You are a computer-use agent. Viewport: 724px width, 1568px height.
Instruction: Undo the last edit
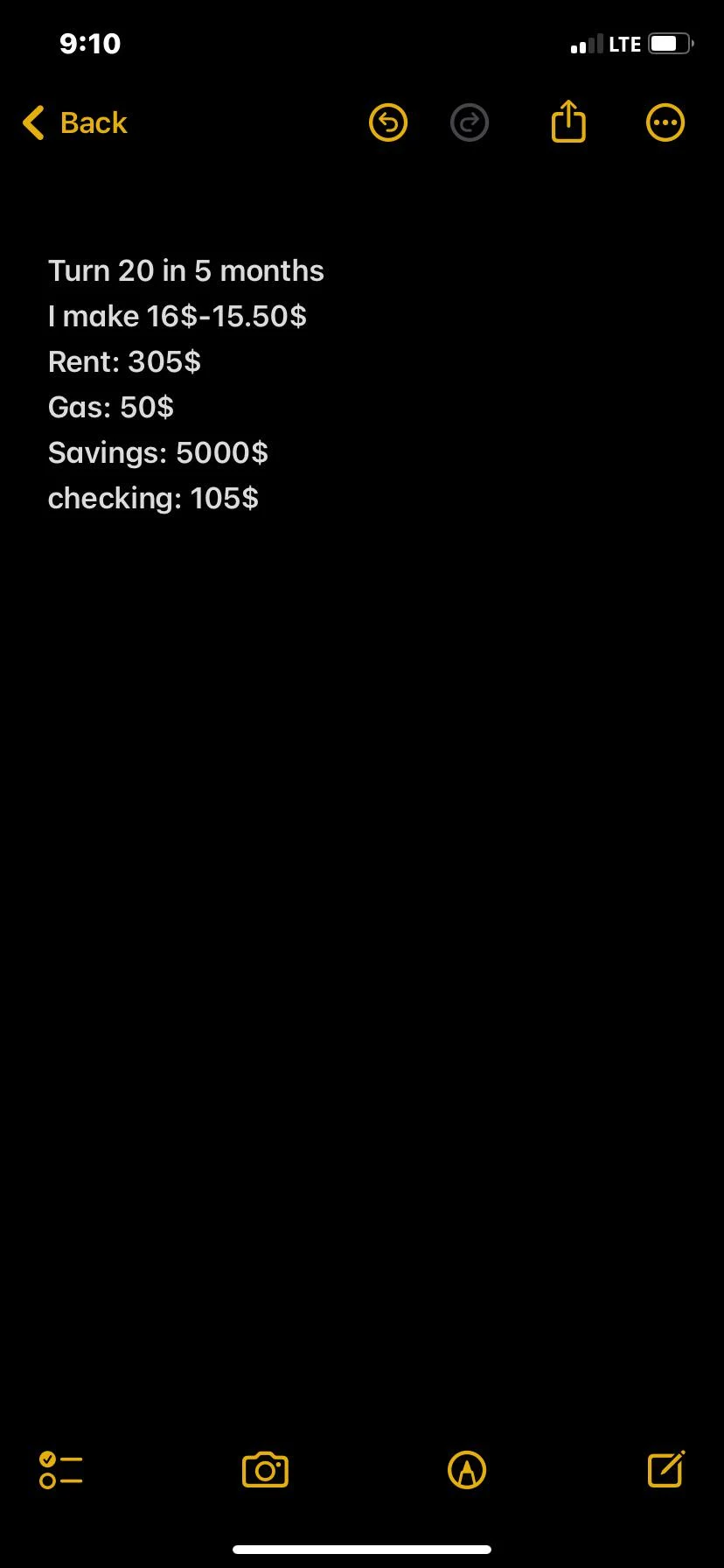pos(388,122)
